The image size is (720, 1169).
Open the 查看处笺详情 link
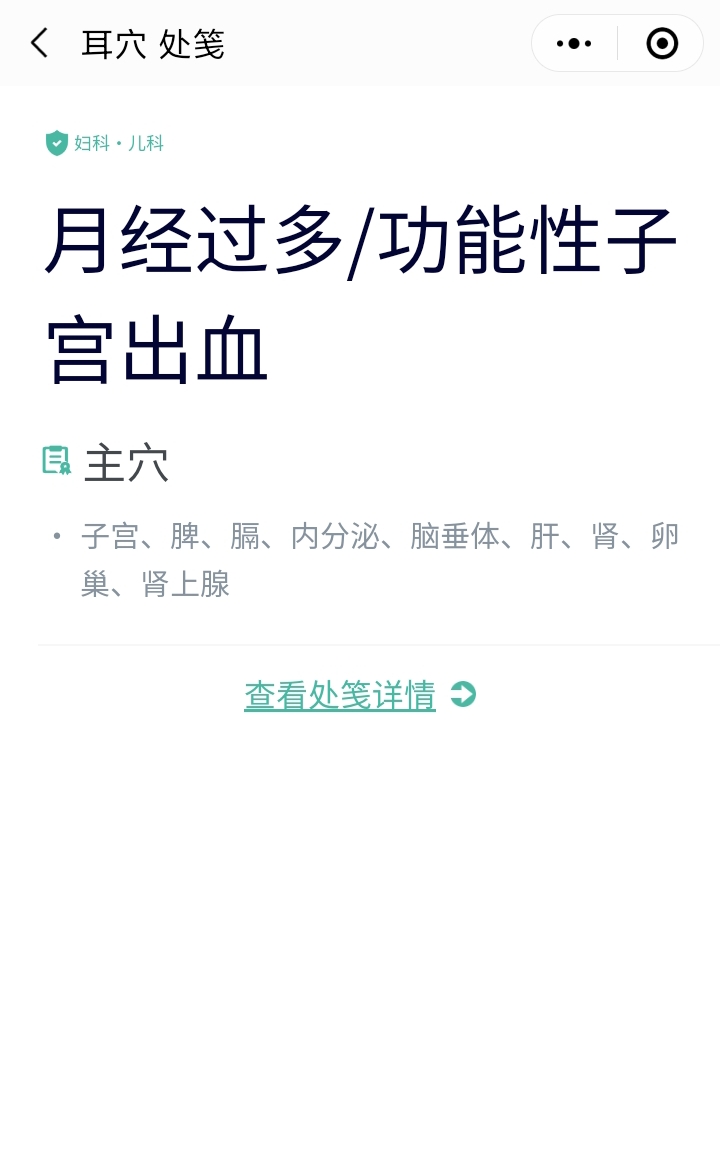coord(340,695)
